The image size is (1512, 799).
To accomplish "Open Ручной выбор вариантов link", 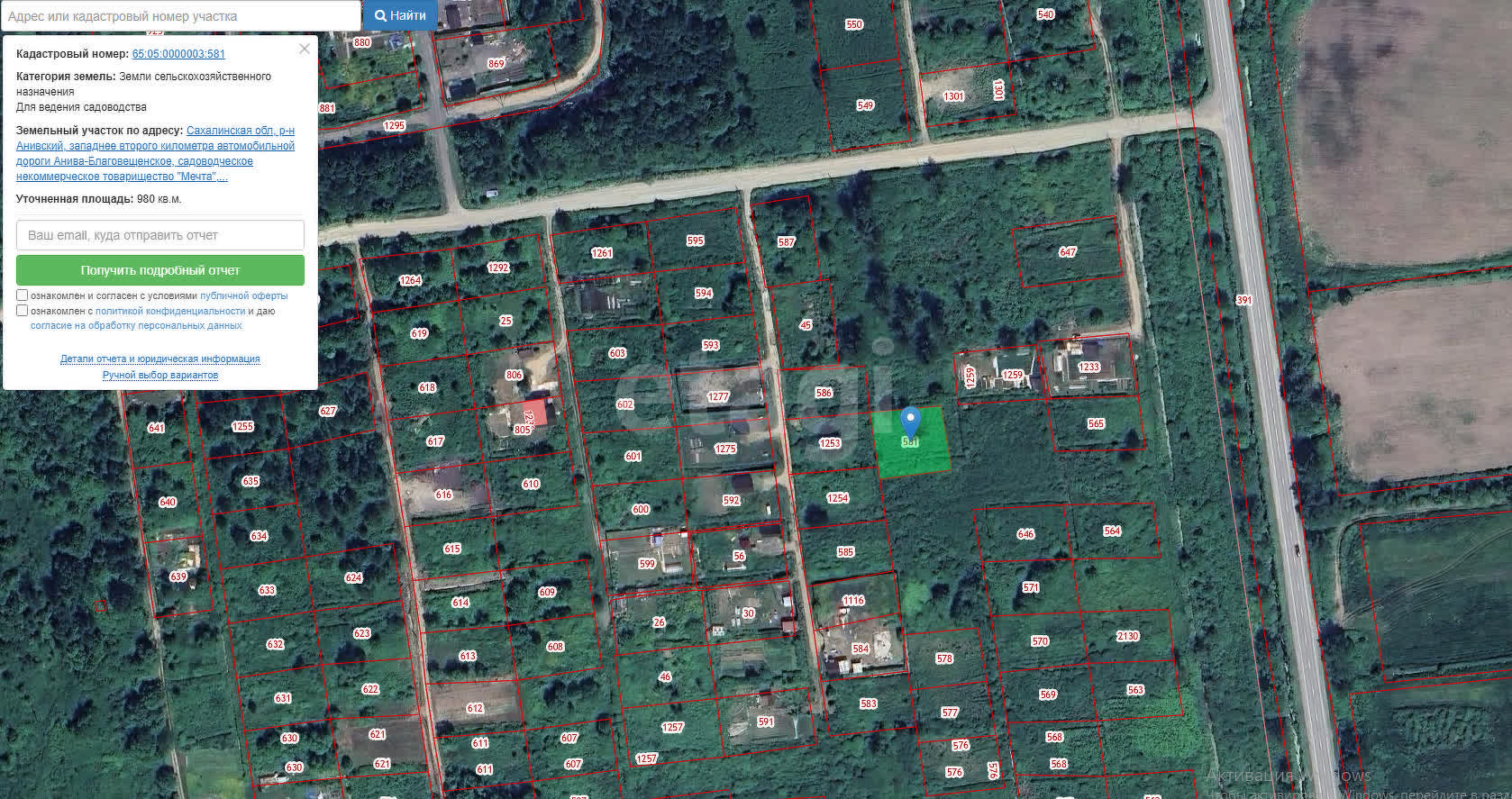I will point(160,375).
